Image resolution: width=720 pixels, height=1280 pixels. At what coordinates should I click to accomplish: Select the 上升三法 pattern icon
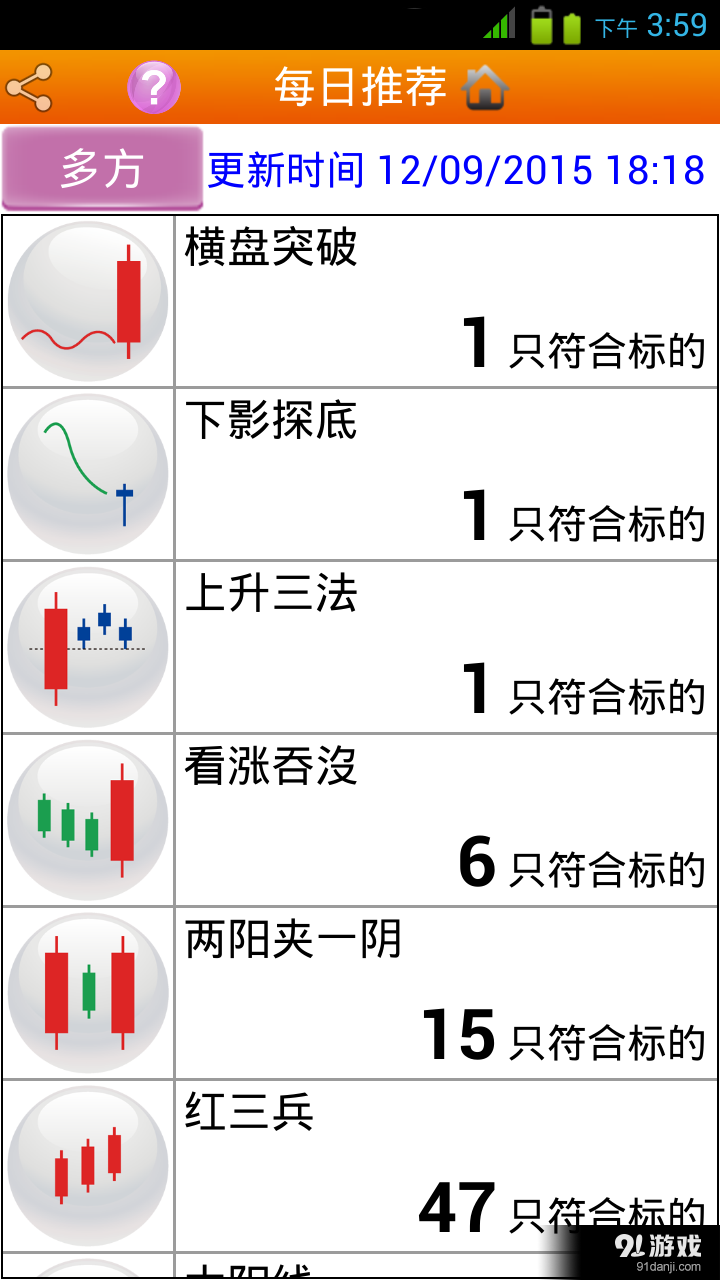[x=88, y=647]
